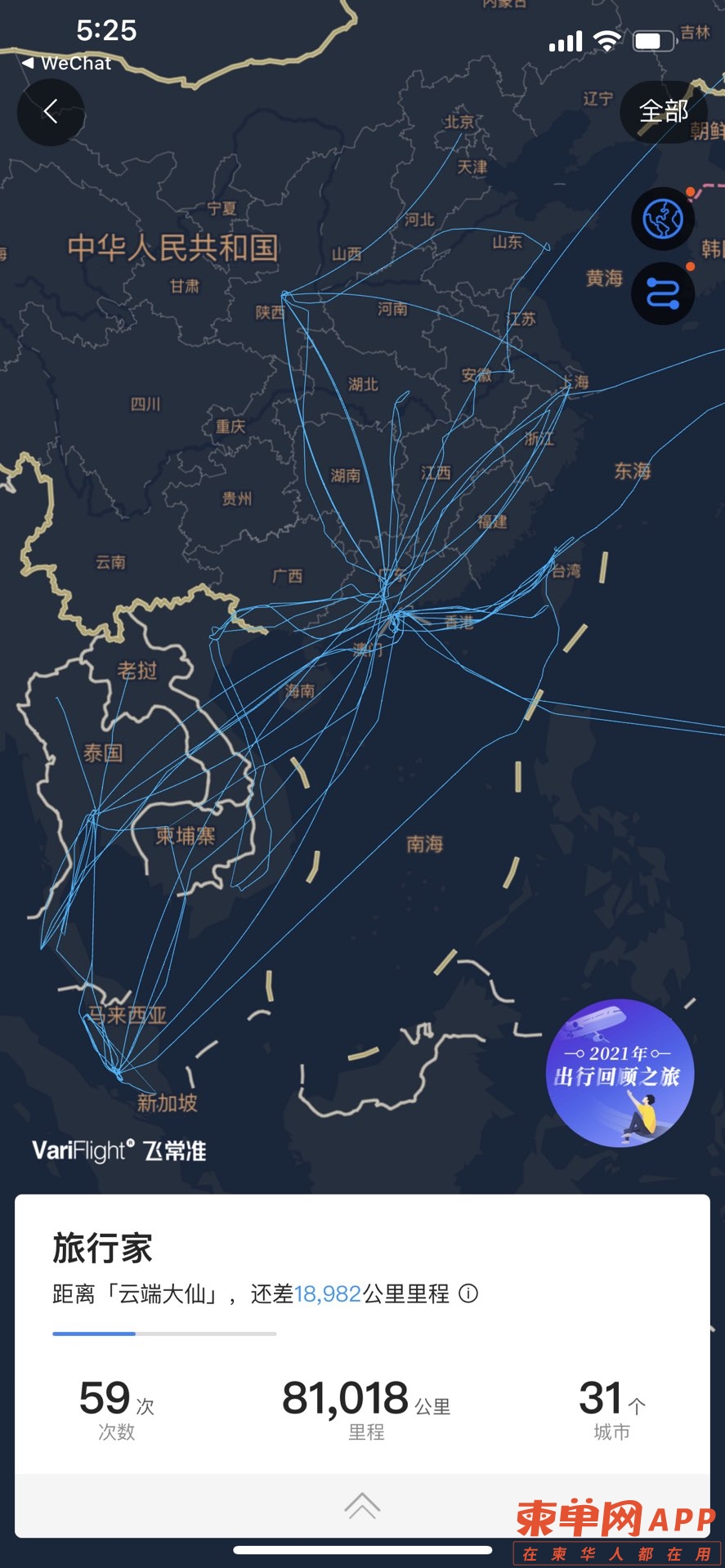Open the 2021年出行回顾之旅 banner

tap(620, 1072)
